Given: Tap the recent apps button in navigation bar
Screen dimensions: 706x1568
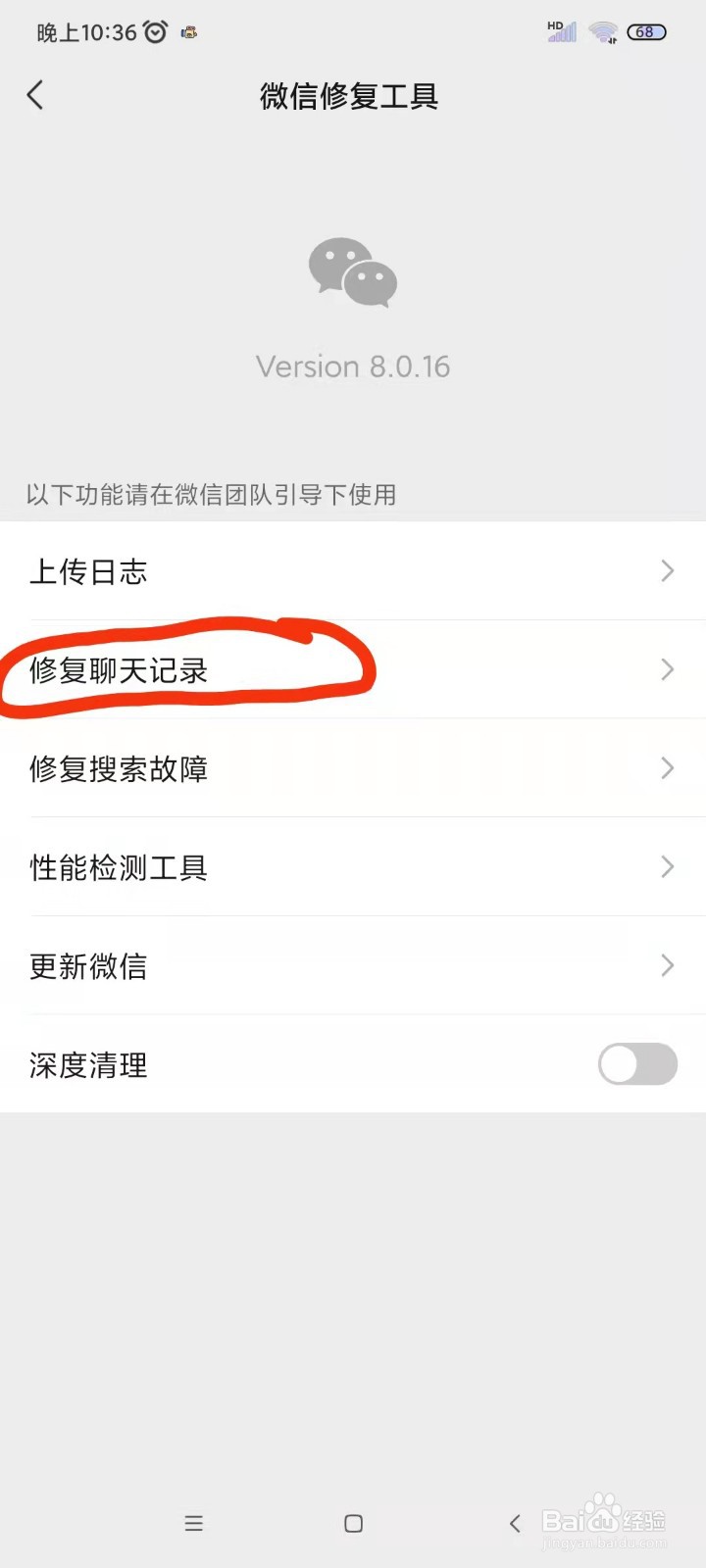Looking at the screenshot, I should pyautogui.click(x=193, y=1524).
